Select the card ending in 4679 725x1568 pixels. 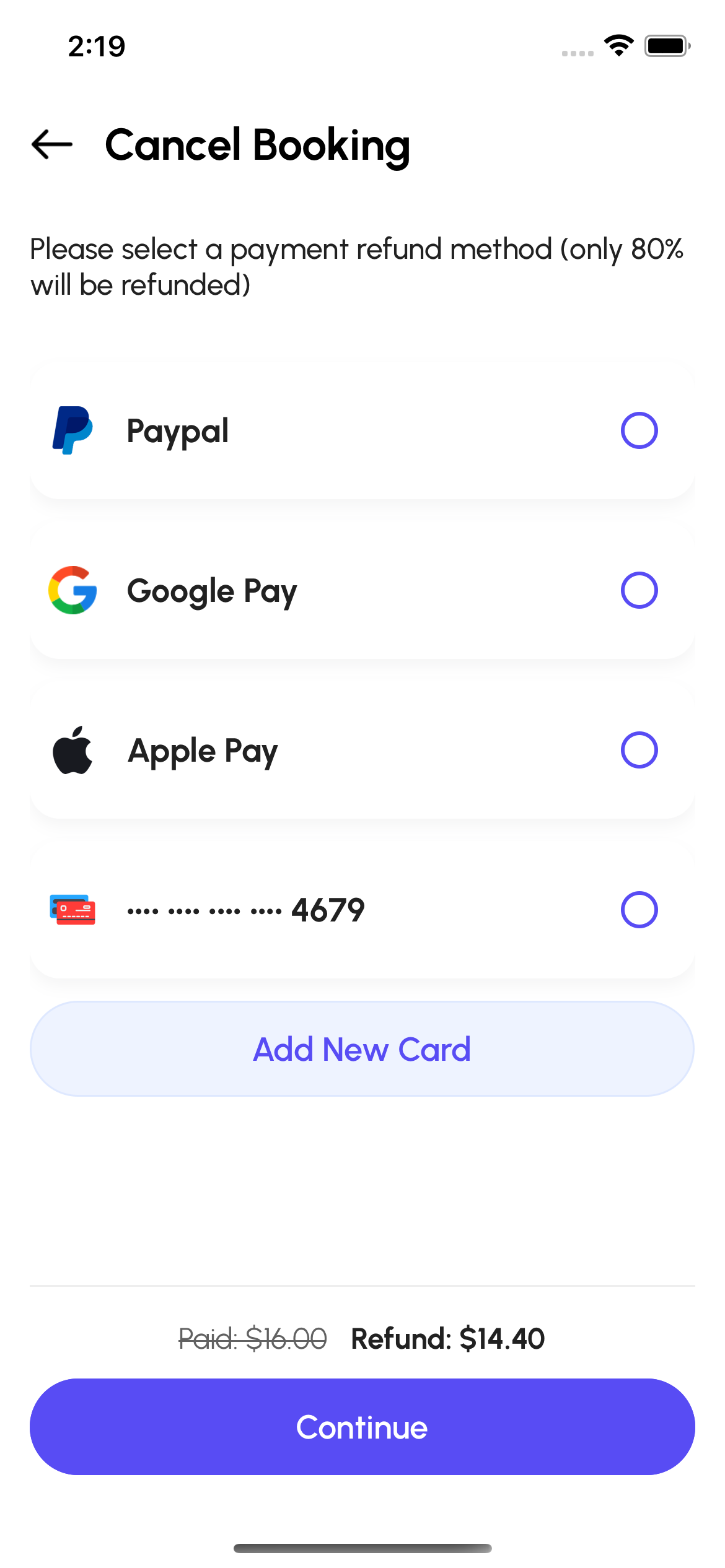639,910
